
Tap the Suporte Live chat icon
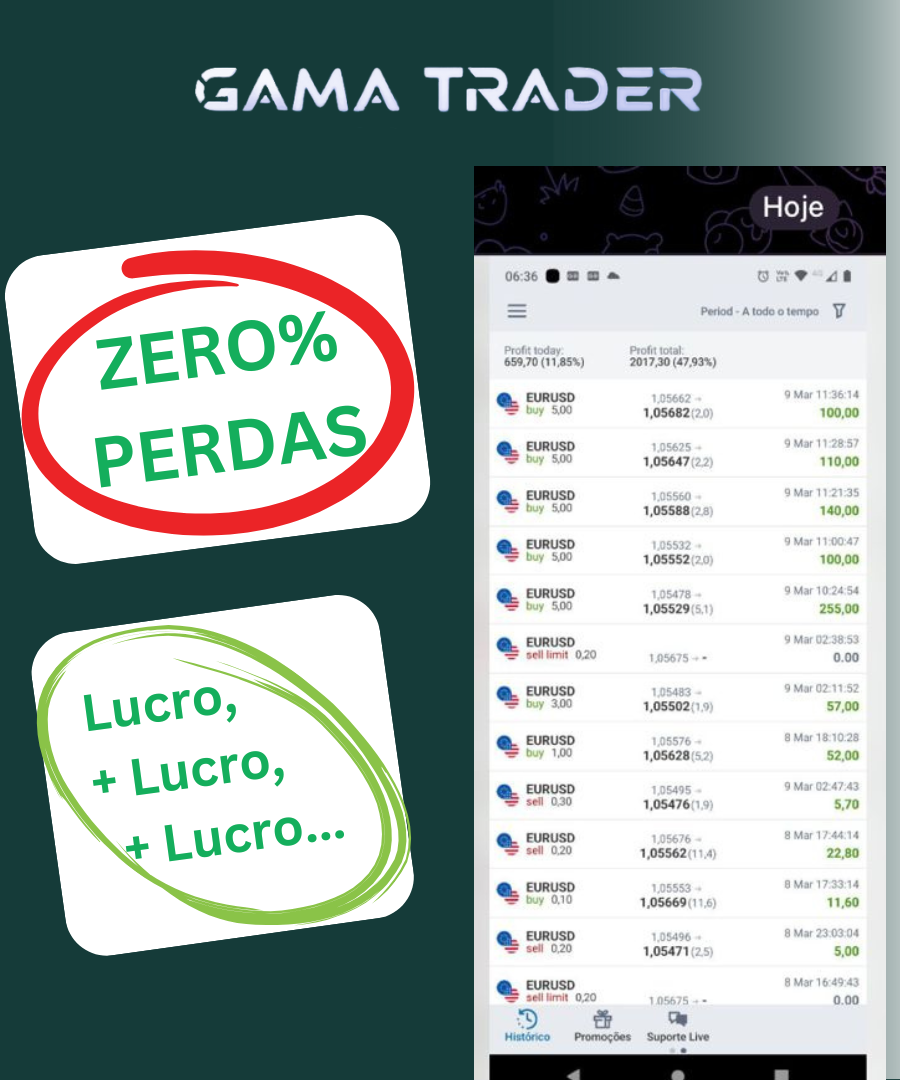pyautogui.click(x=677, y=1019)
